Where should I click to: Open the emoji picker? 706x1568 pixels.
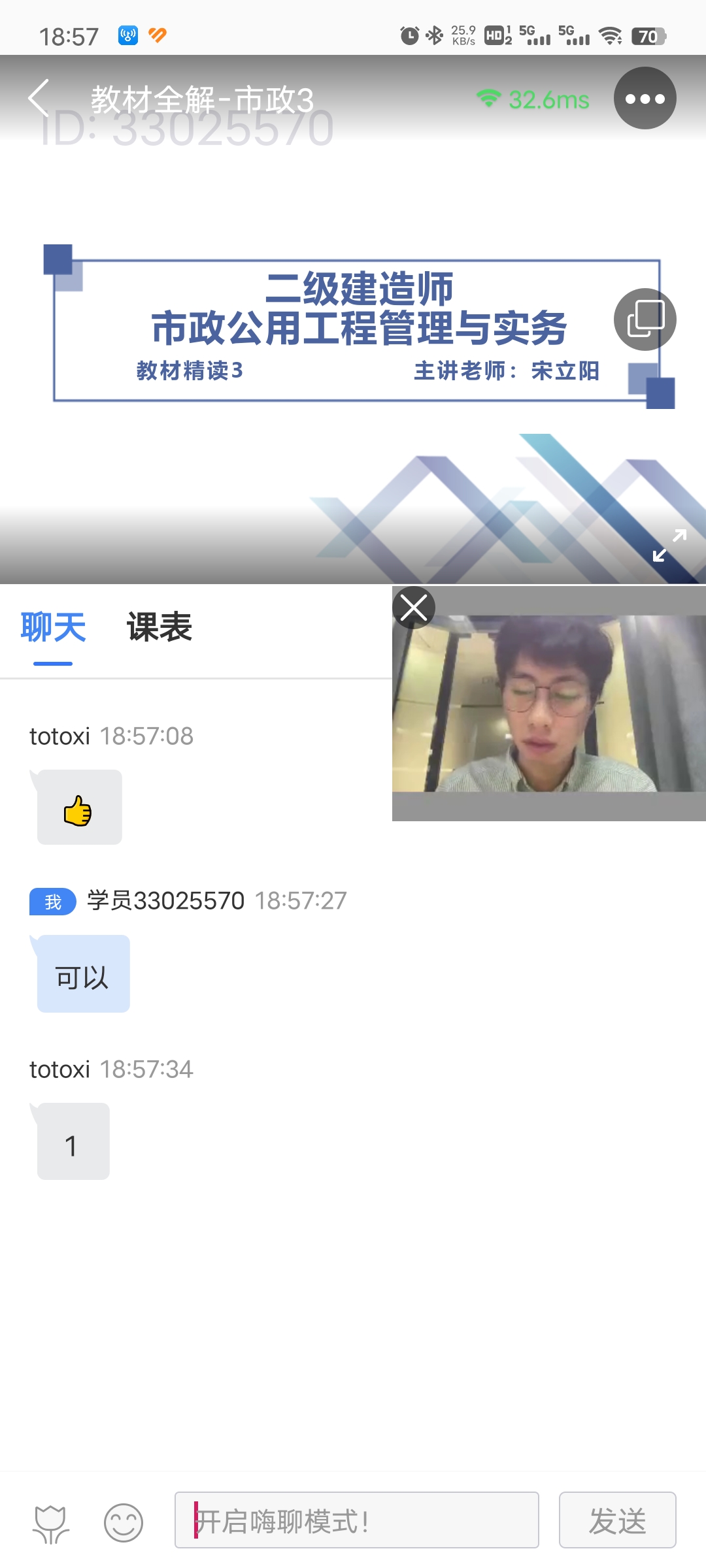(x=124, y=1522)
